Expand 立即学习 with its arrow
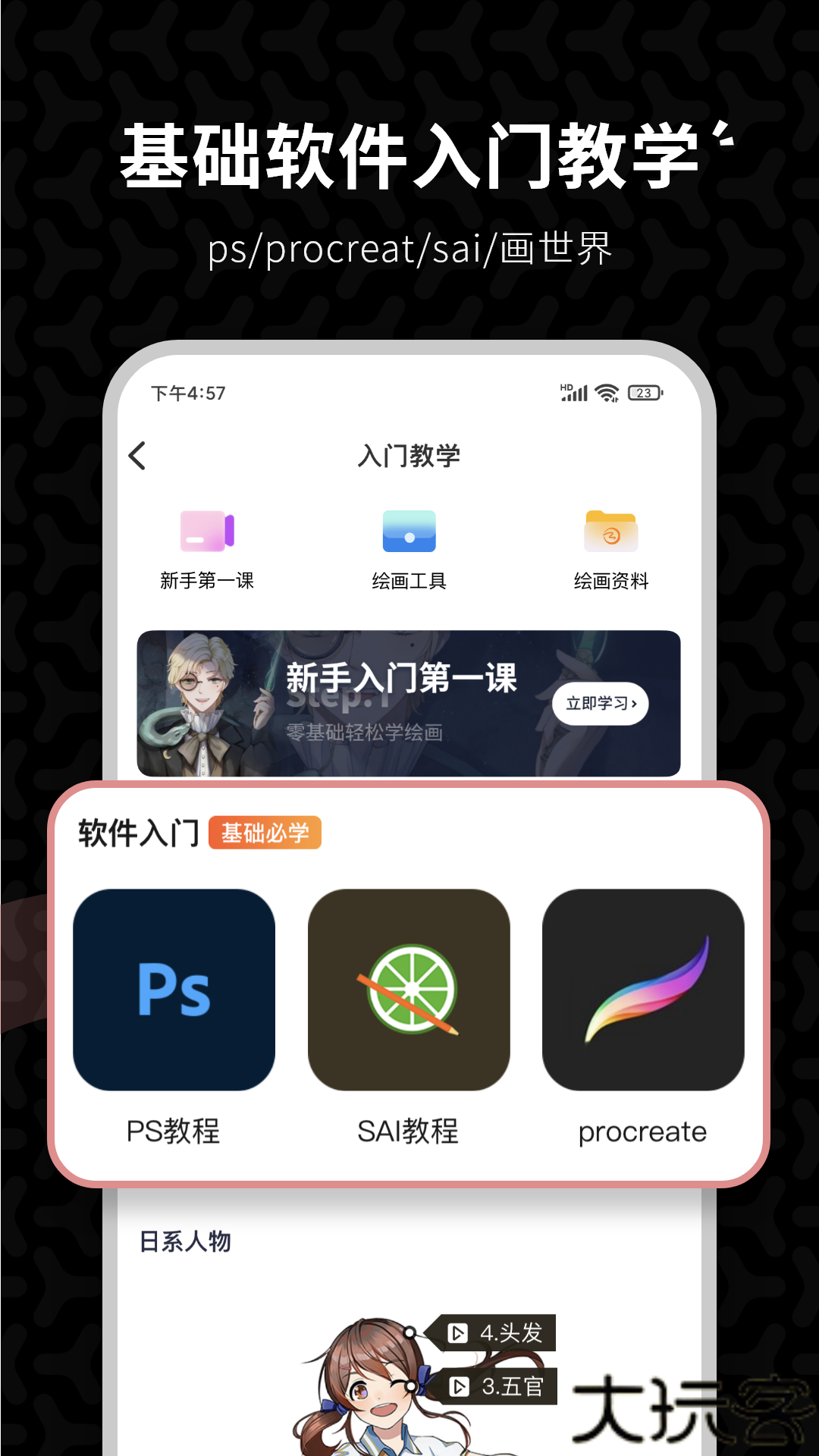 point(600,703)
